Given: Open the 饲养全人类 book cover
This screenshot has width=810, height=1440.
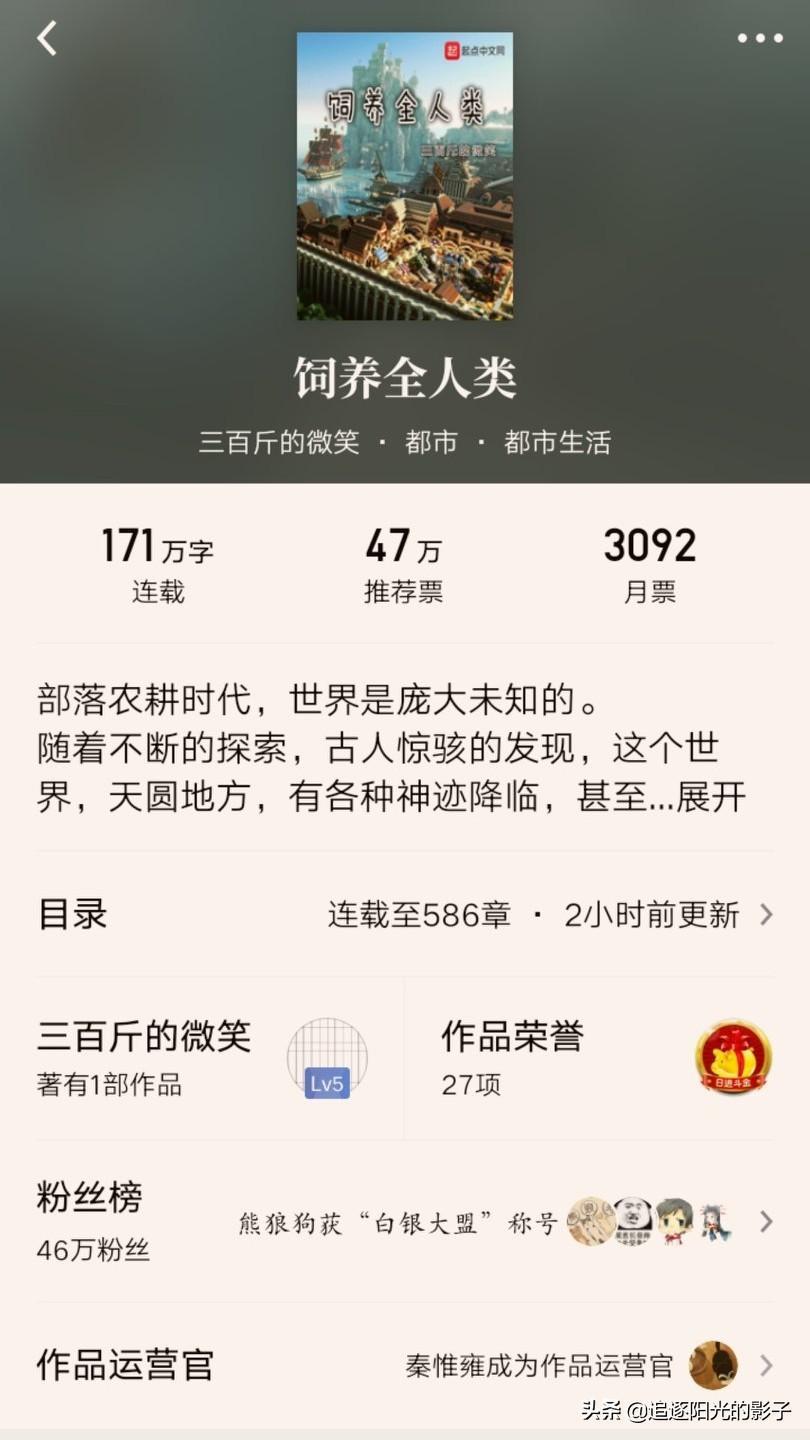Looking at the screenshot, I should (405, 176).
